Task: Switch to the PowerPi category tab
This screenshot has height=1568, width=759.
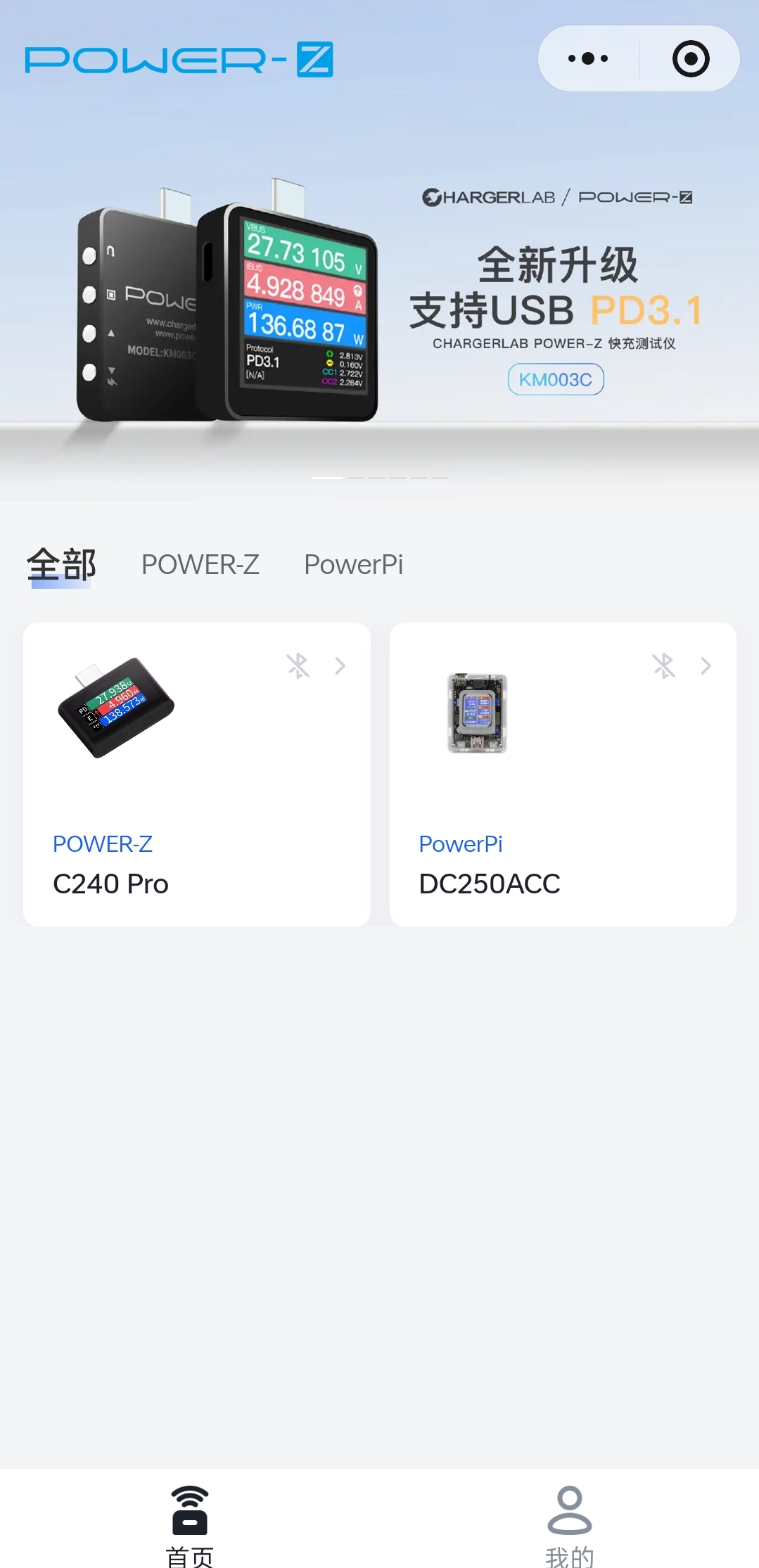Action: pos(353,565)
